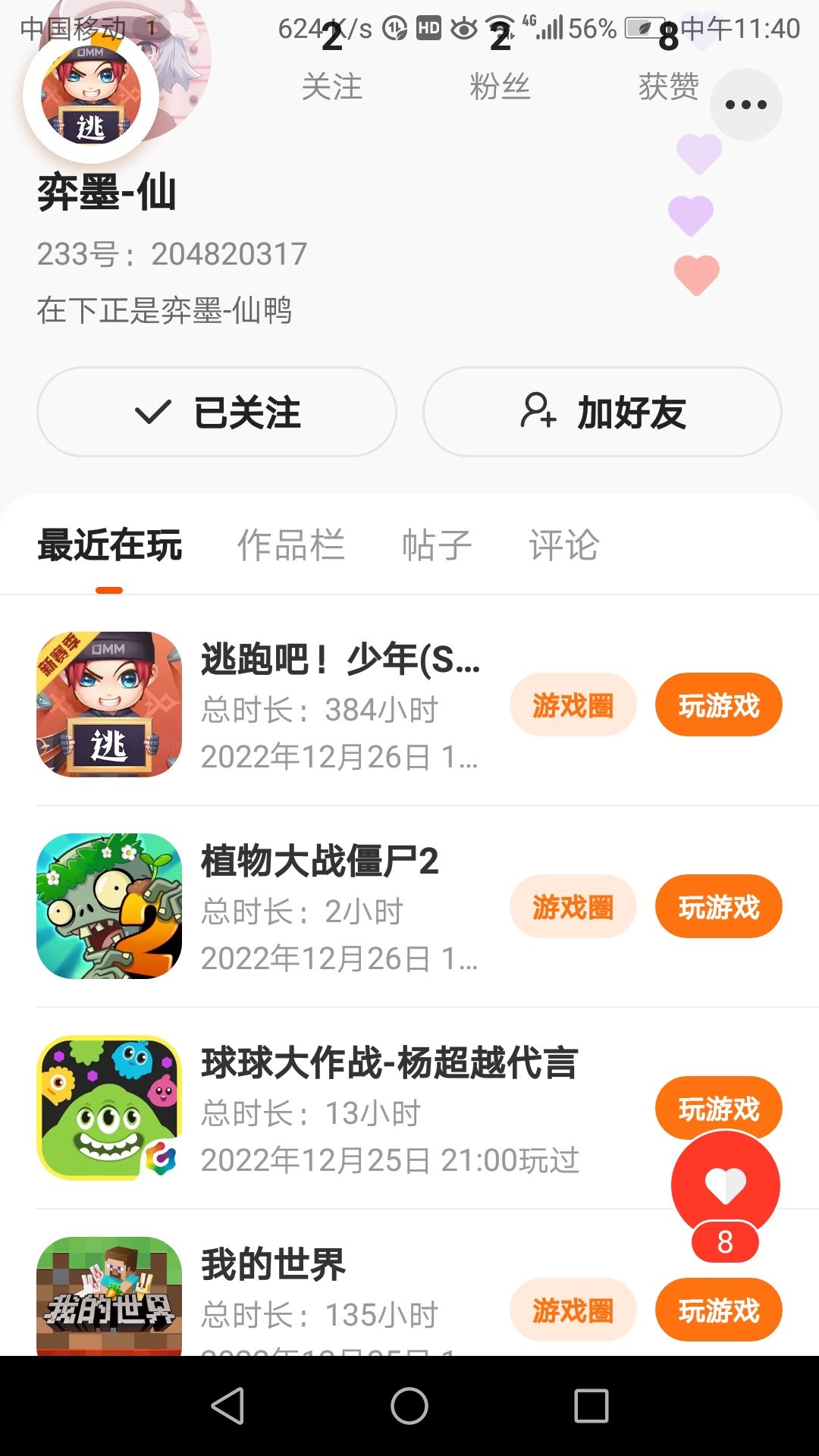This screenshot has height=1456, width=819.
Task: Give a like with the red heart button
Action: coord(725,1185)
